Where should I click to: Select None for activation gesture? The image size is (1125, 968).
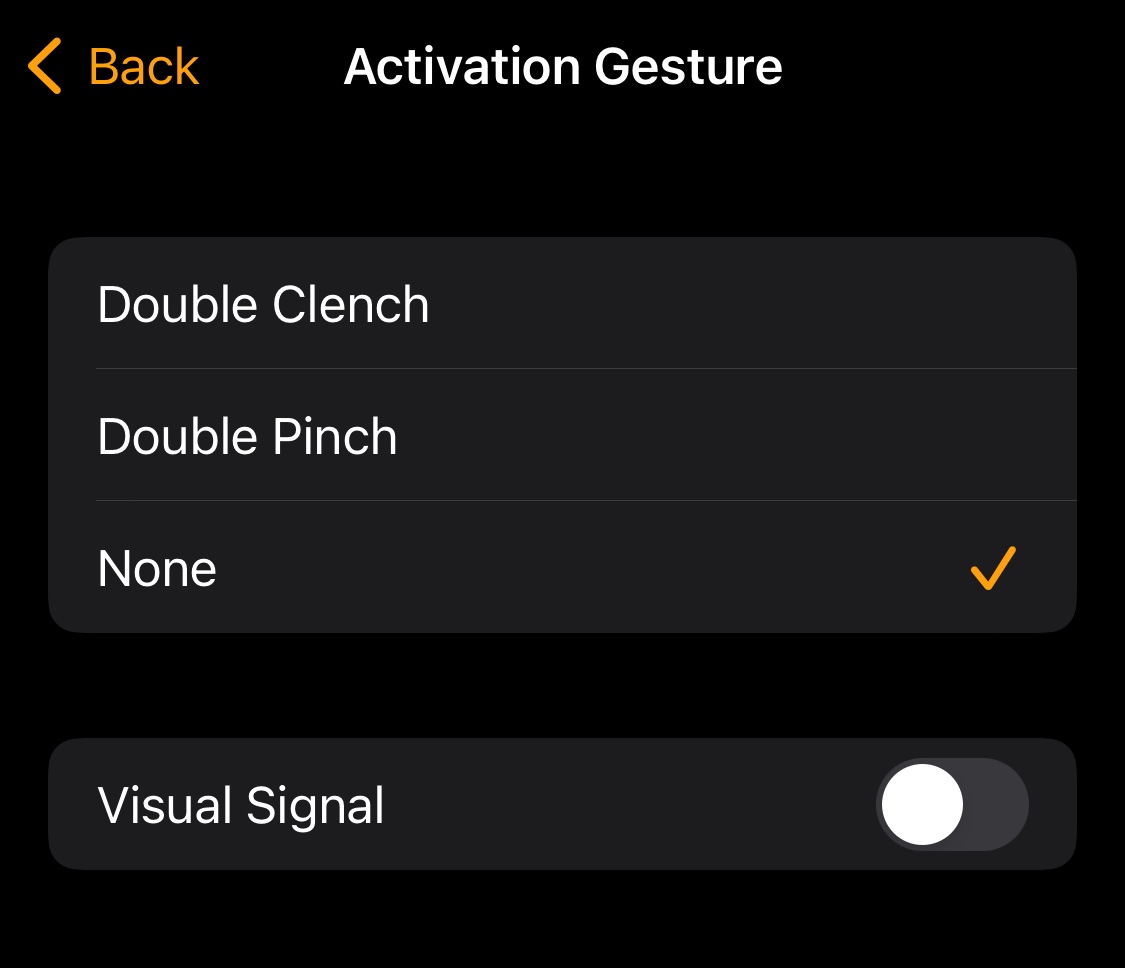point(562,567)
